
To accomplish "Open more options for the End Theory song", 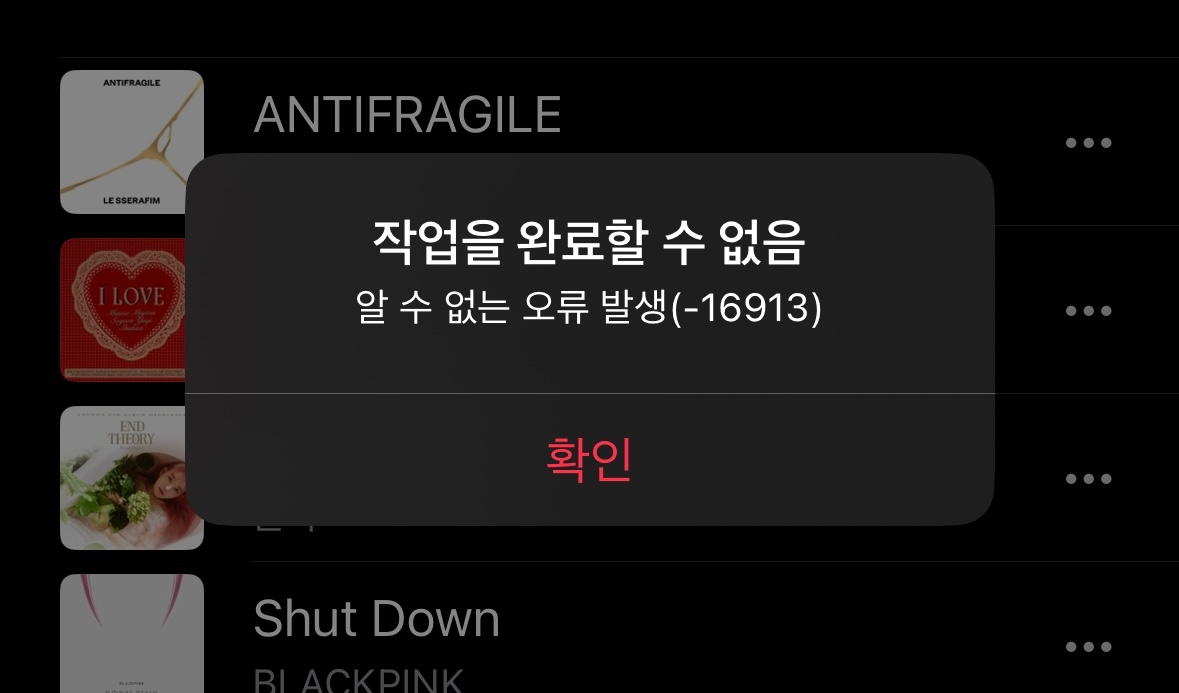I will click(1088, 479).
